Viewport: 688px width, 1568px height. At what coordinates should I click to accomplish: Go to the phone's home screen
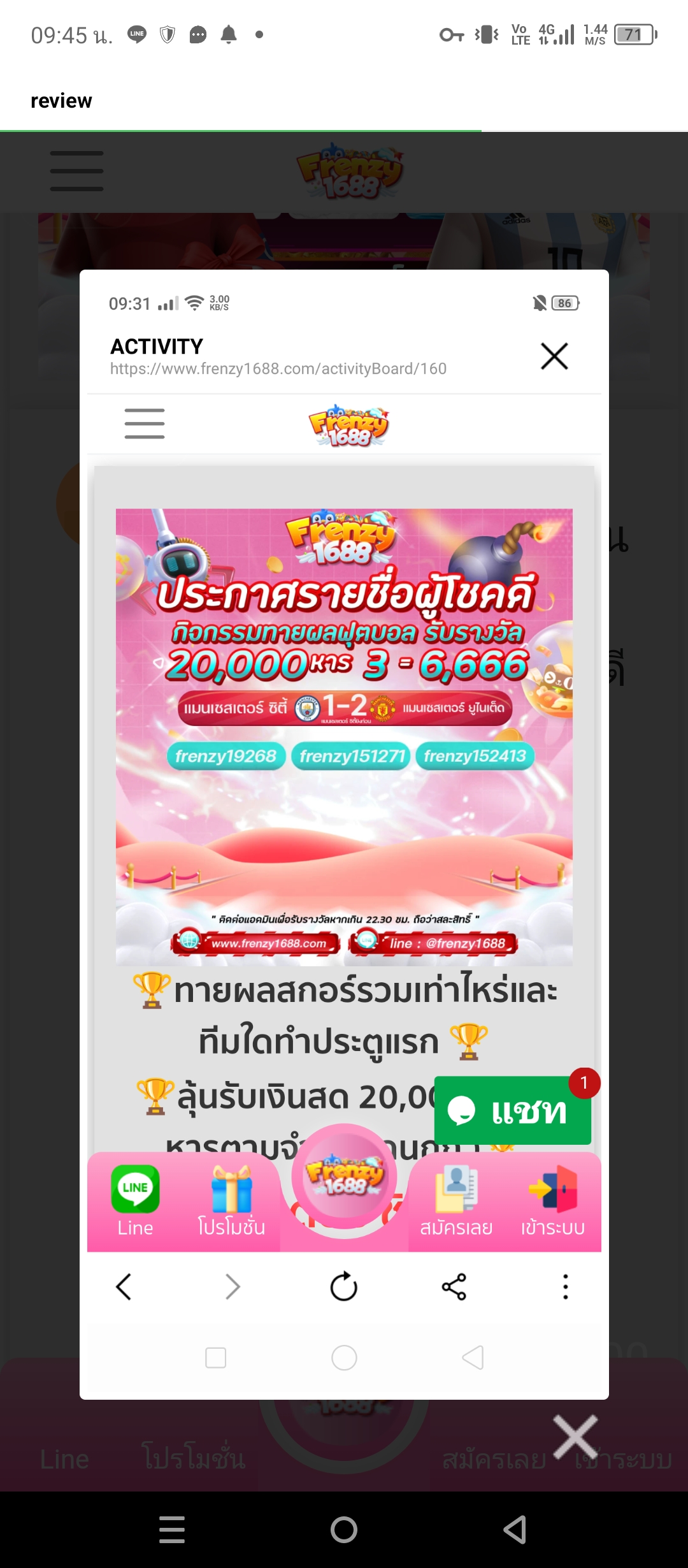click(344, 1529)
